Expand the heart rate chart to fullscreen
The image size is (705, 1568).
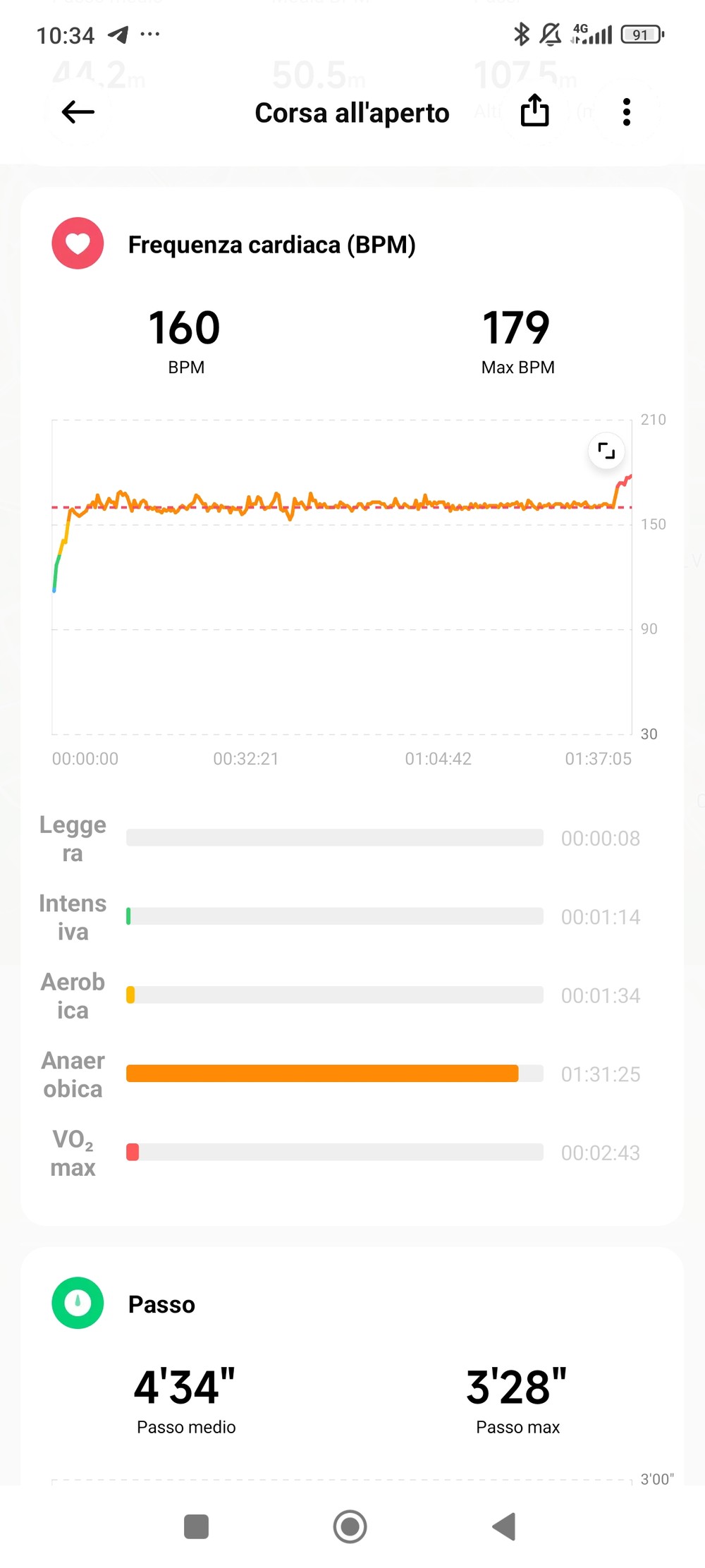606,451
